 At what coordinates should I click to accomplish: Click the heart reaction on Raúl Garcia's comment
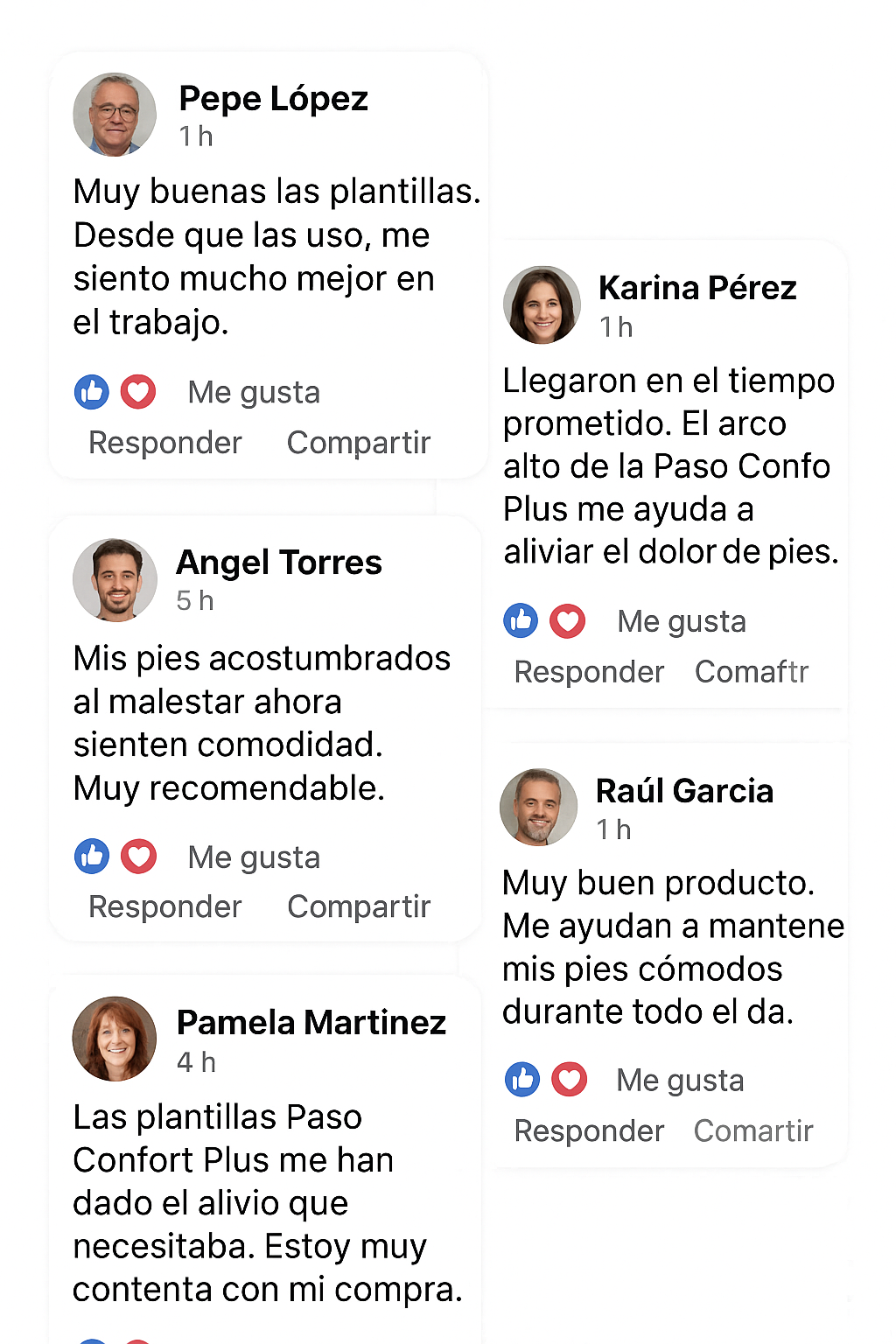coord(568,1079)
